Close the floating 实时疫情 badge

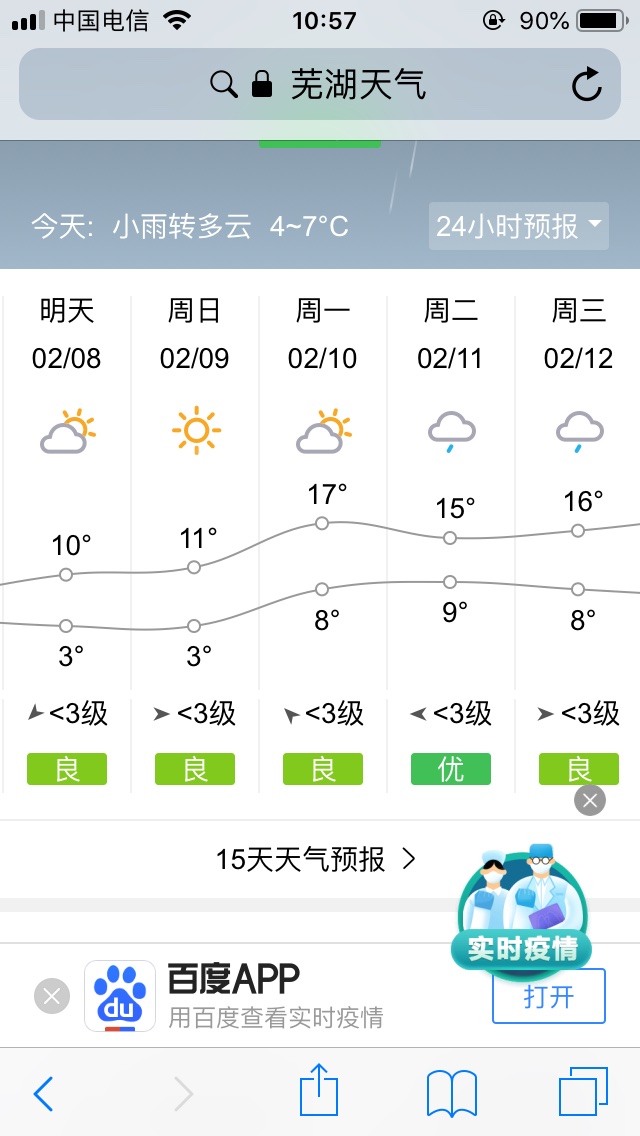tap(590, 800)
